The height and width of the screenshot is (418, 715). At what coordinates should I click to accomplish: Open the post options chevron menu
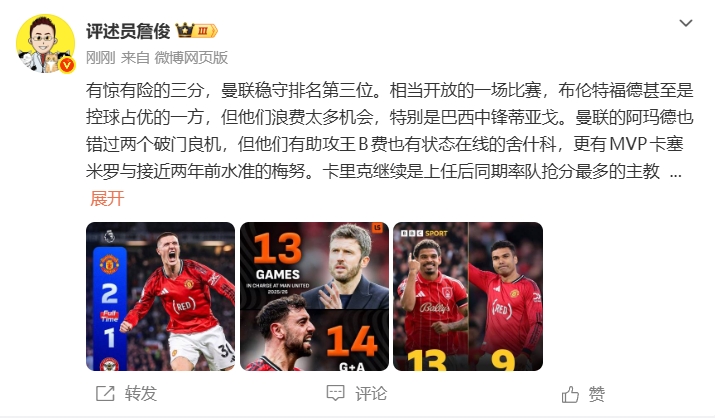(x=685, y=24)
